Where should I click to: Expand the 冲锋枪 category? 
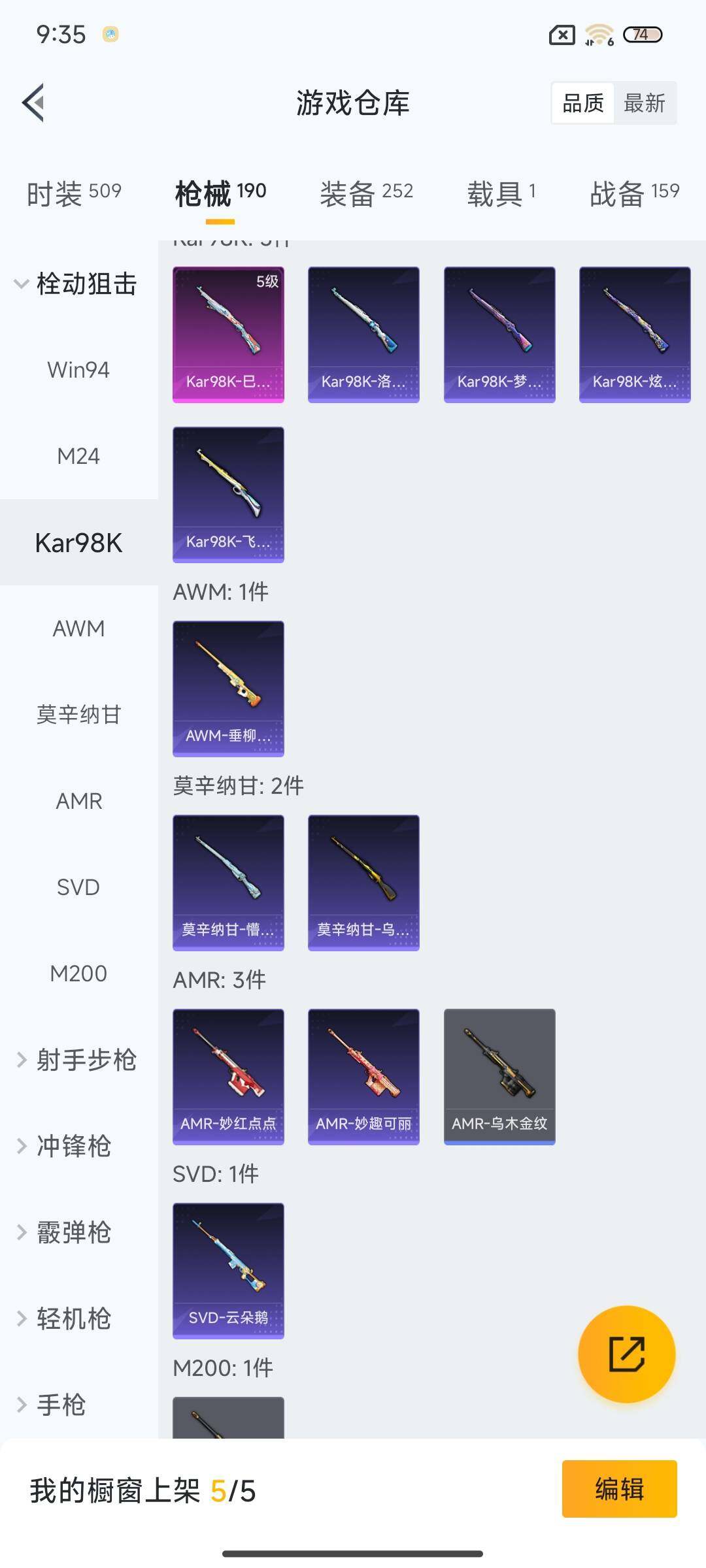pyautogui.click(x=65, y=1146)
